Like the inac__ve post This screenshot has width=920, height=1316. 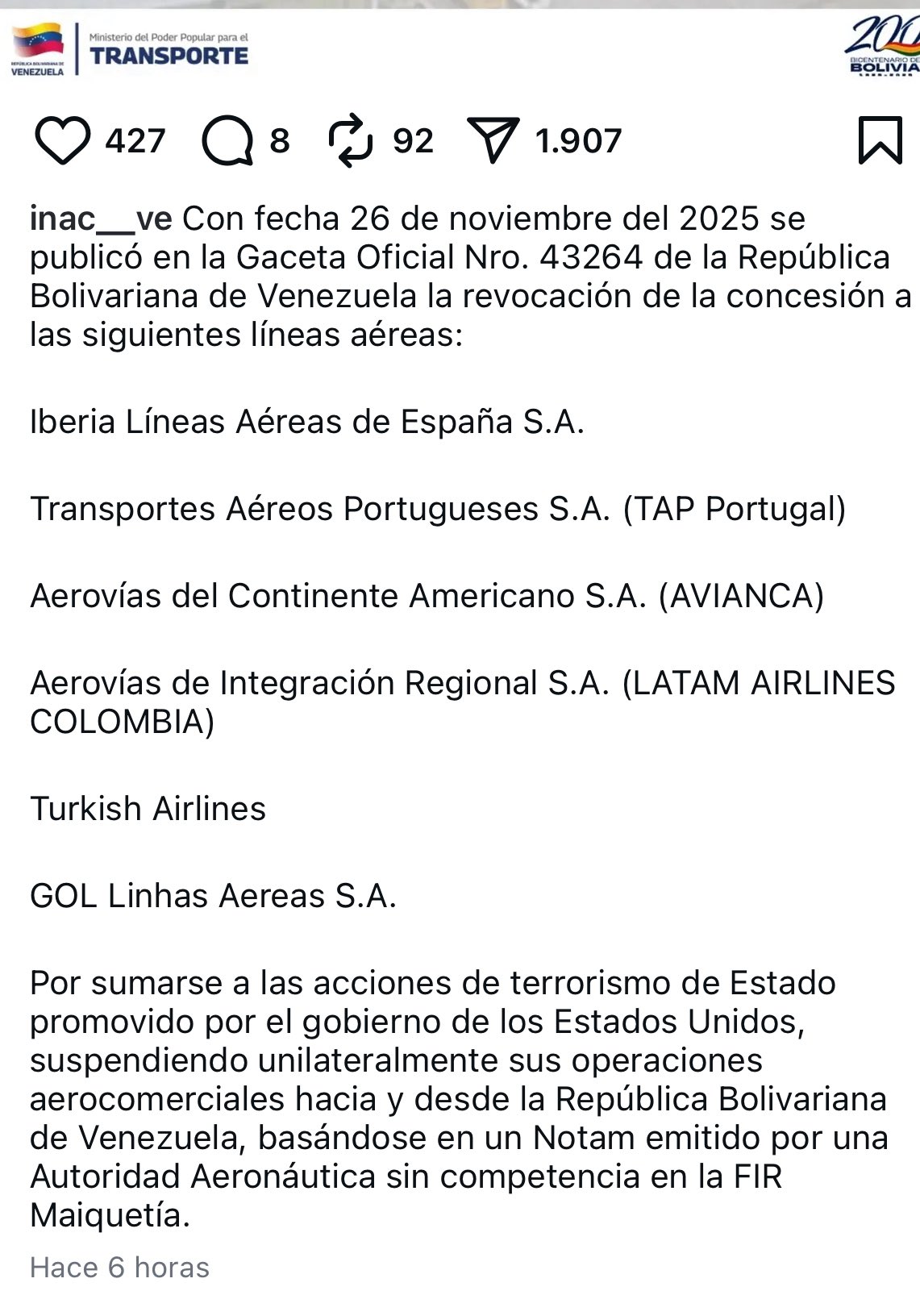click(63, 141)
